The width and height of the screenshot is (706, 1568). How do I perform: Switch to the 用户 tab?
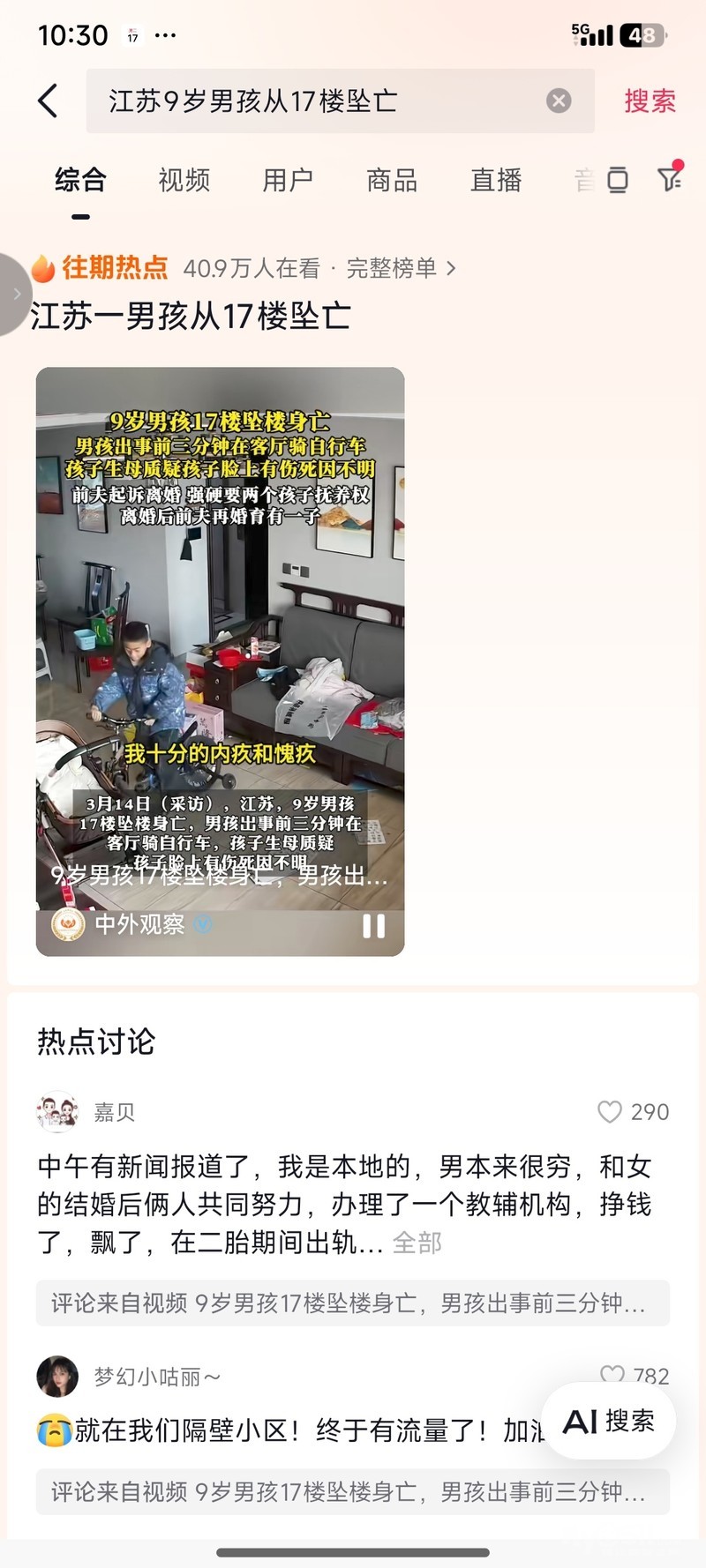(x=288, y=181)
